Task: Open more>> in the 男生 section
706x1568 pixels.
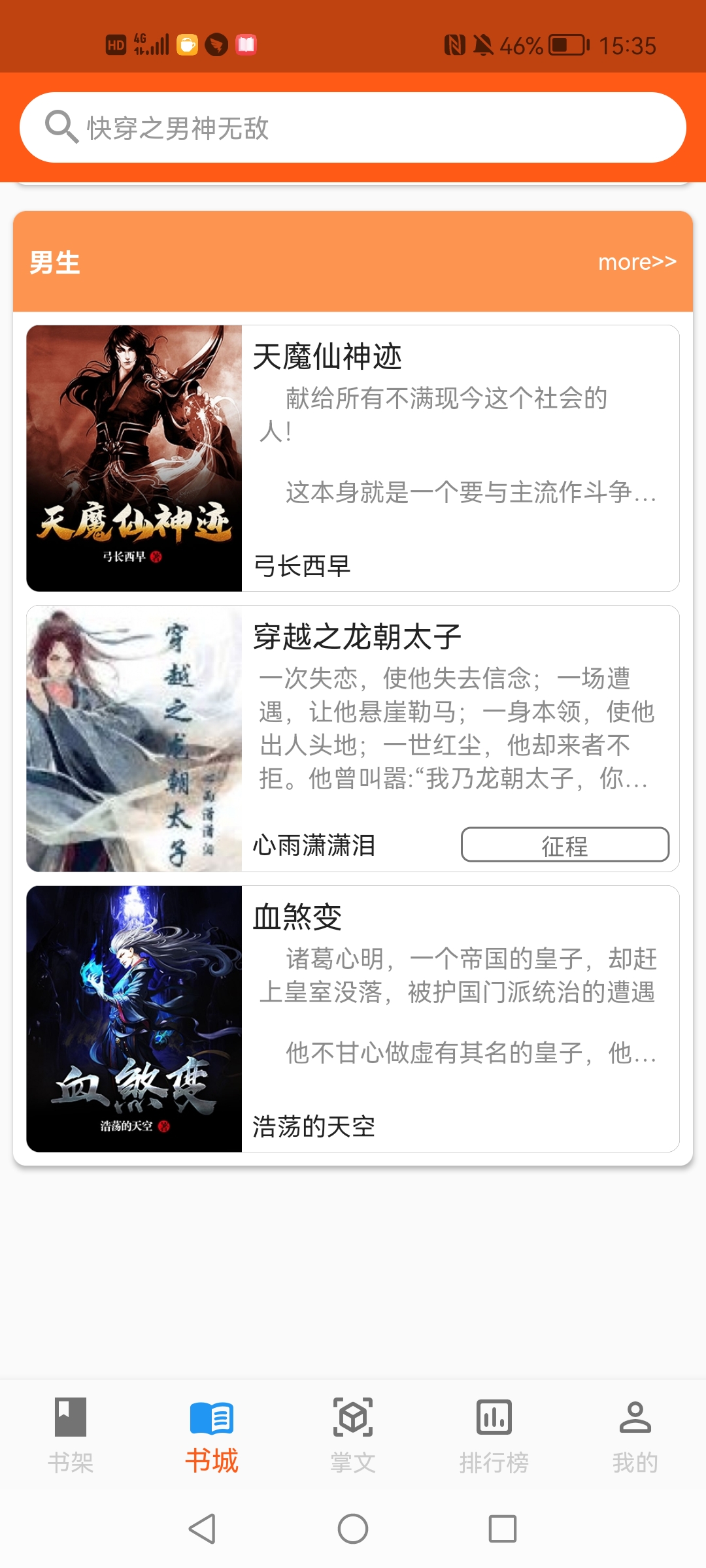Action: point(637,262)
